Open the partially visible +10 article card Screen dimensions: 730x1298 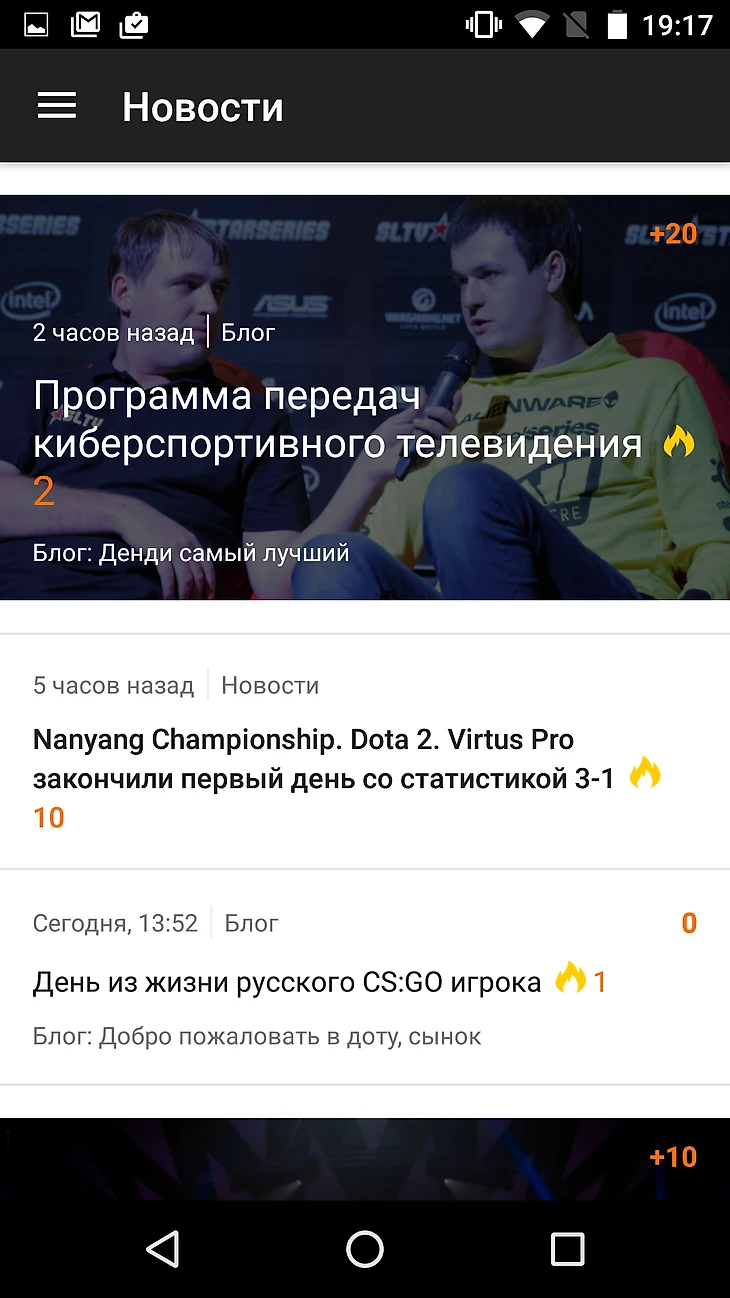coord(364,1159)
